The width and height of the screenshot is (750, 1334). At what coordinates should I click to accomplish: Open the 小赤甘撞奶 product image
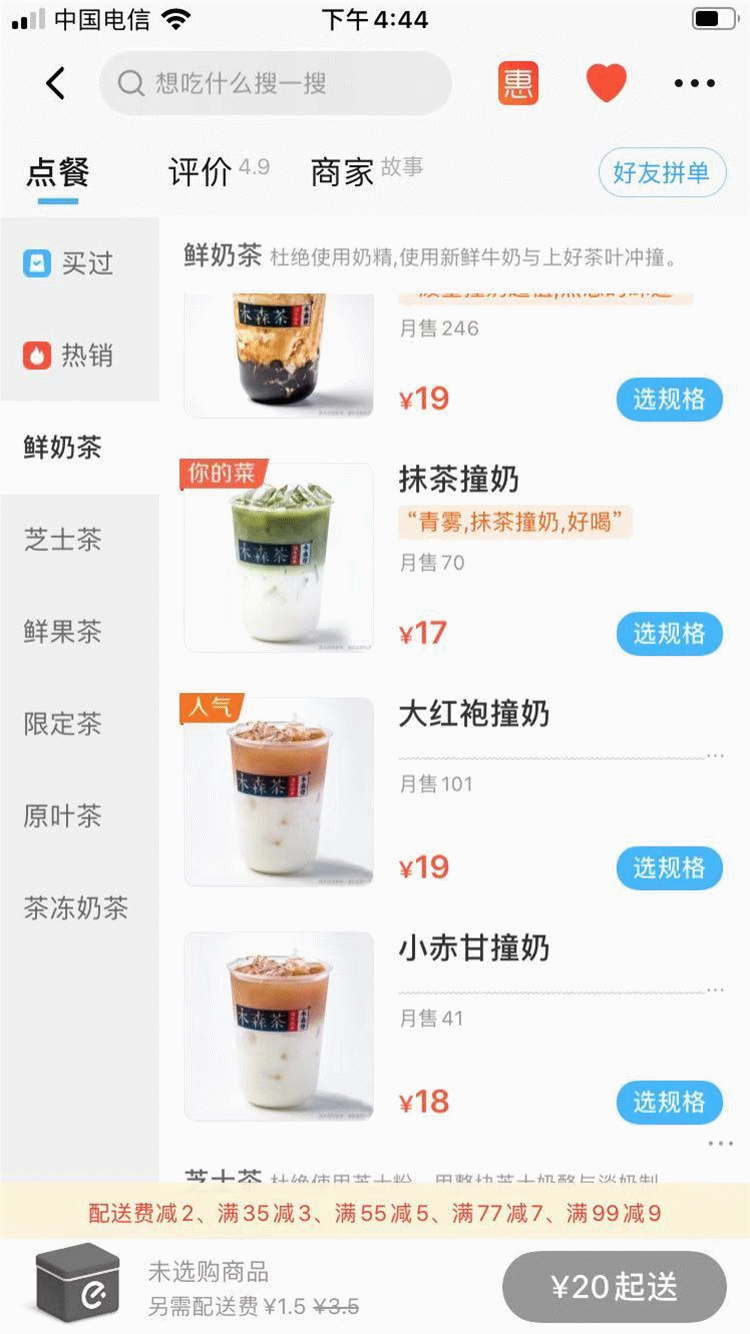[279, 1026]
